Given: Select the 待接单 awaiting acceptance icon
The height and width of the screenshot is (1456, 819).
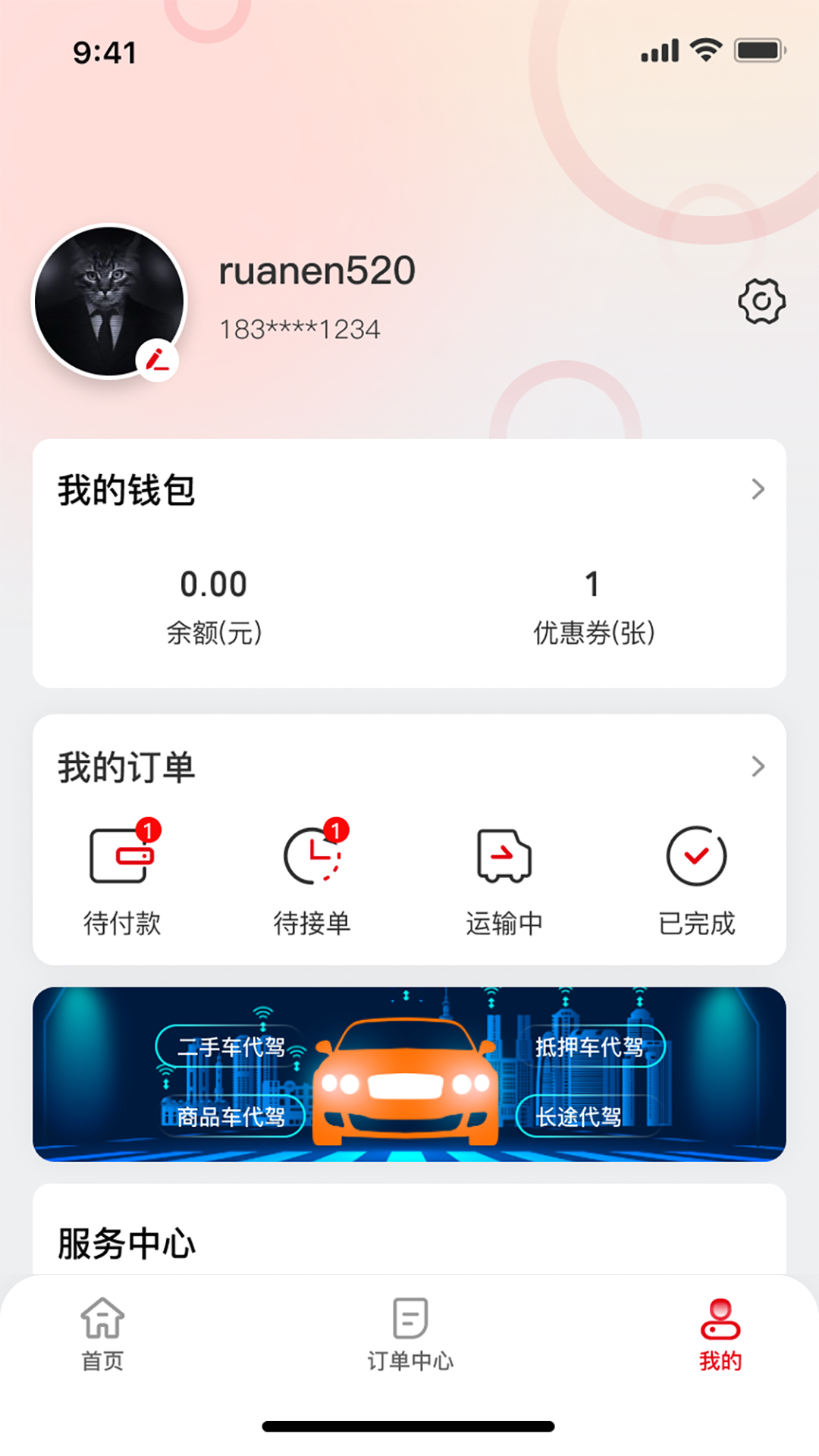Looking at the screenshot, I should click(x=312, y=857).
